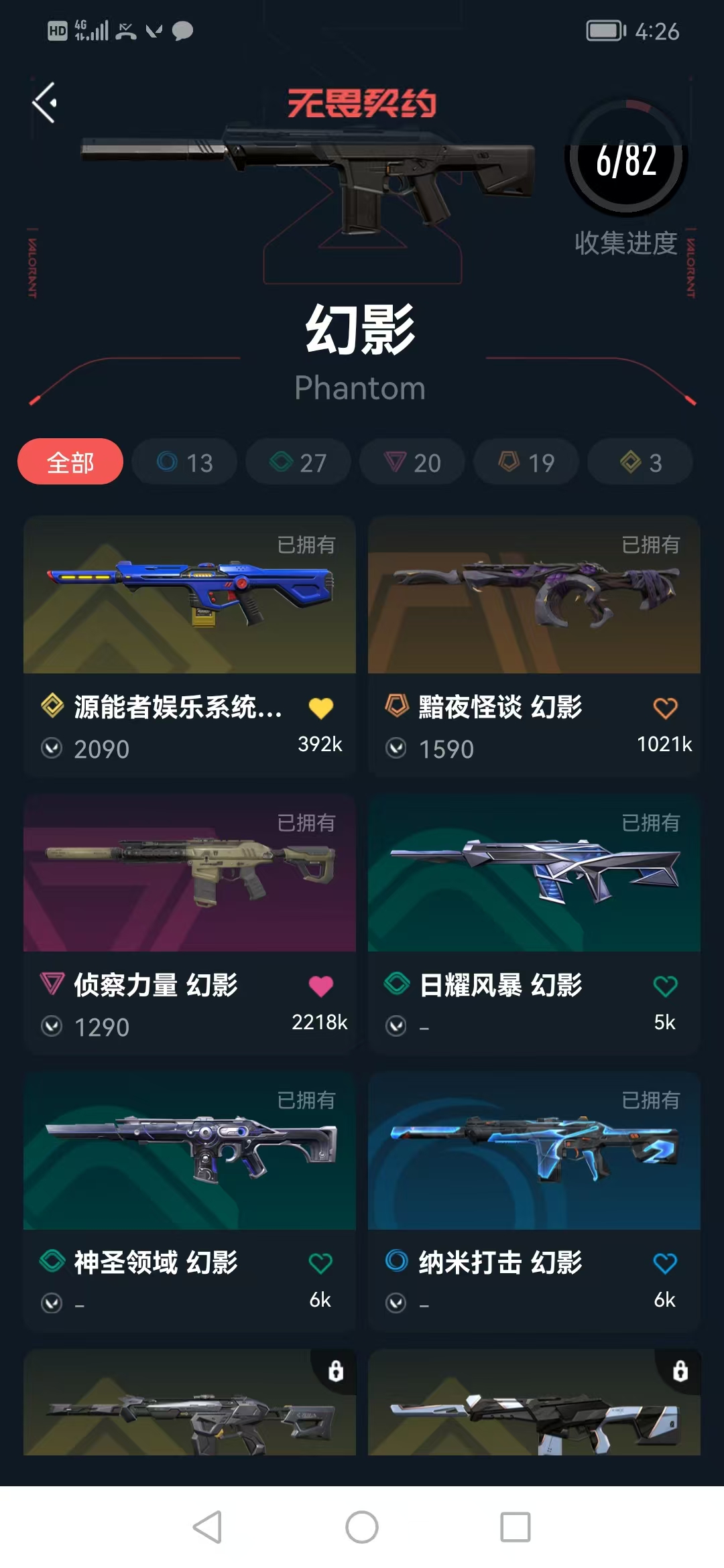Screen dimensions: 724x1568
Task: Unlike the 源能者娱乐系统 skin
Action: tap(320, 708)
